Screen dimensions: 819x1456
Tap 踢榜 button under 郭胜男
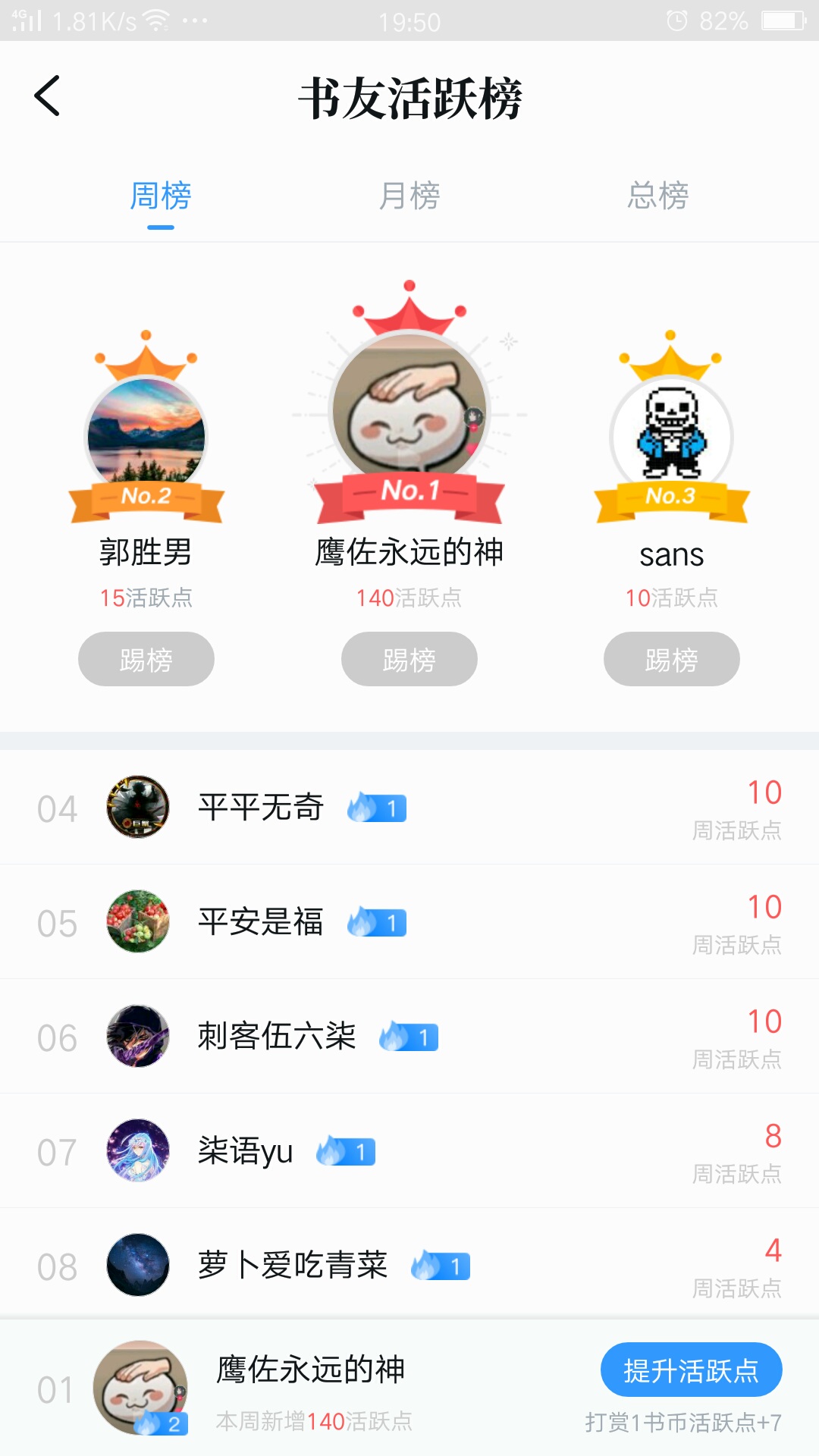[x=146, y=659]
